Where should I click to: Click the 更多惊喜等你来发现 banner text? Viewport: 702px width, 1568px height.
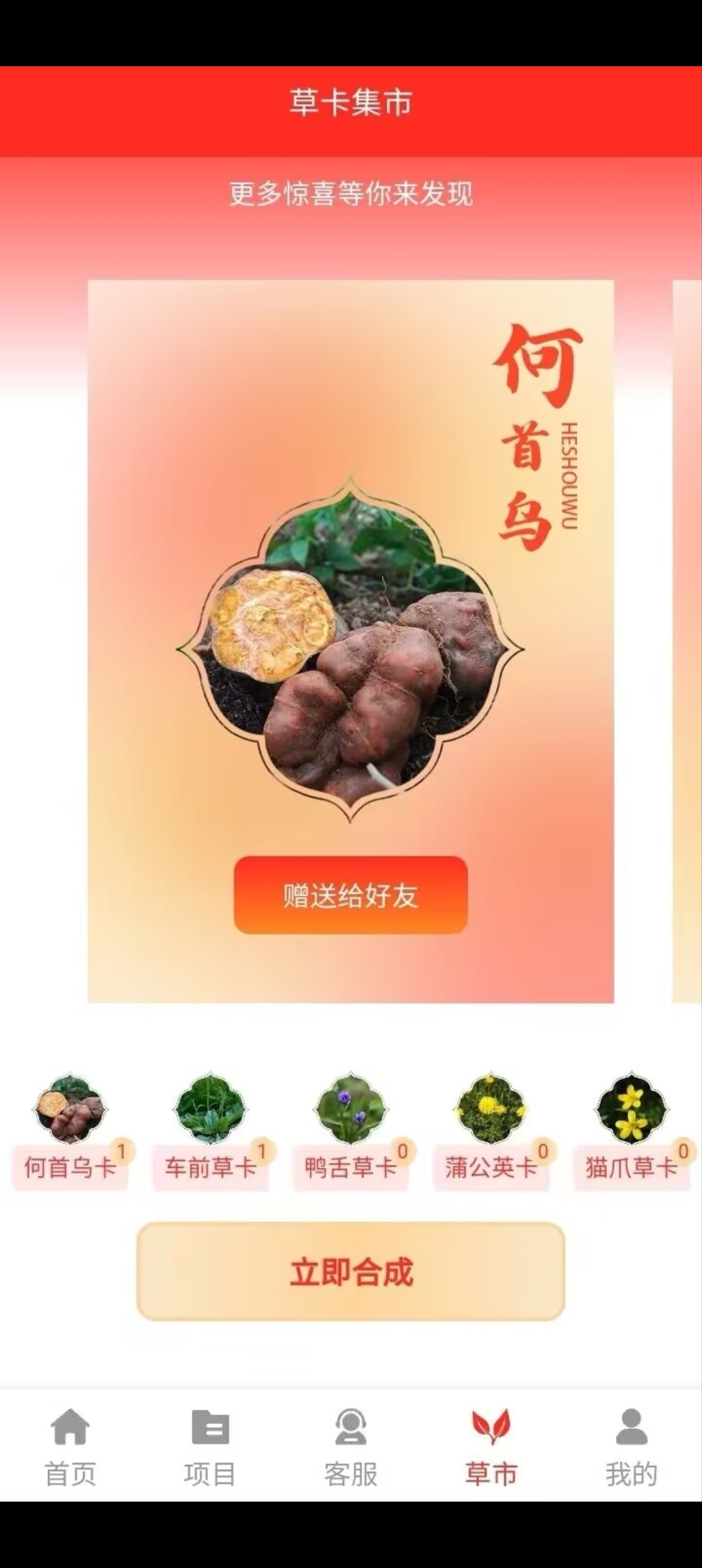click(351, 192)
